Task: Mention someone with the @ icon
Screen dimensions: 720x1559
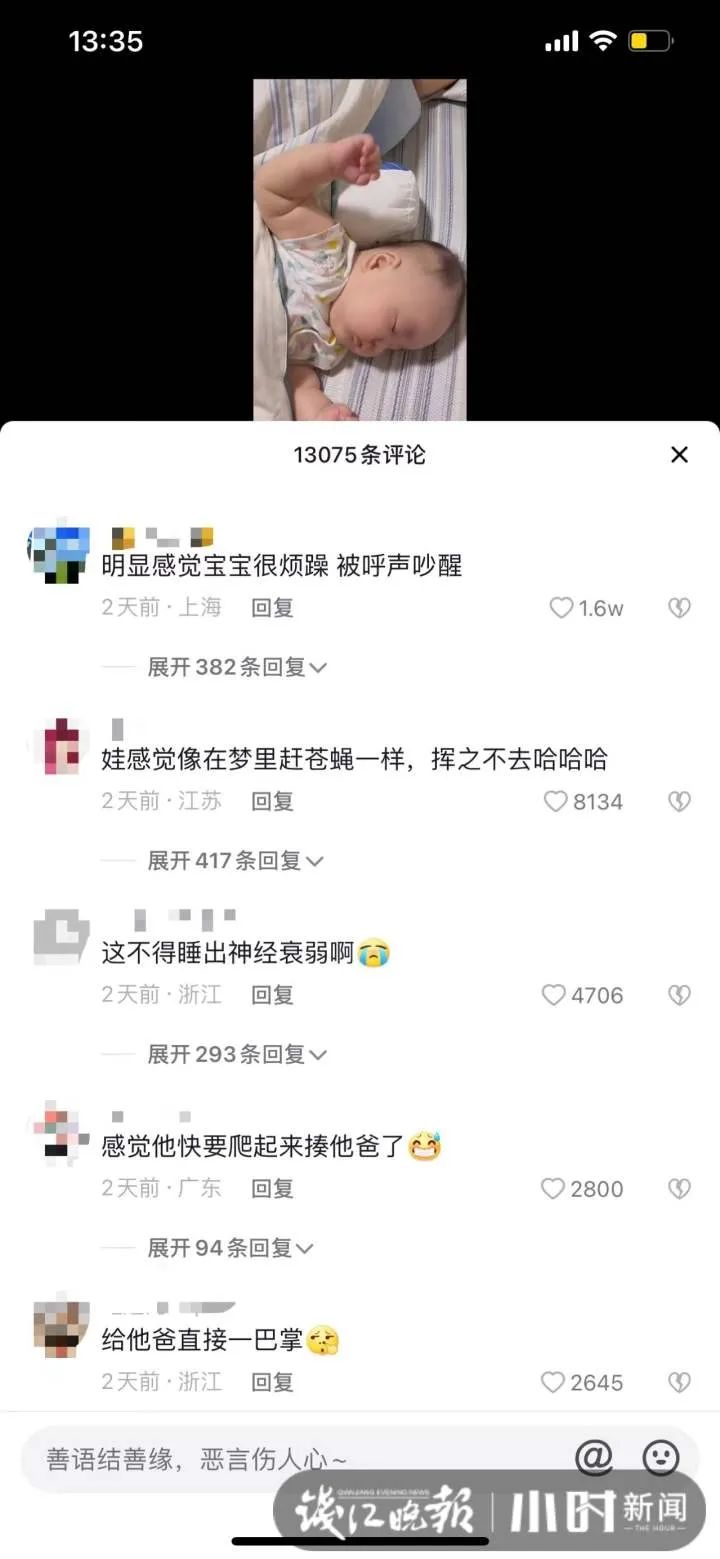Action: click(593, 1459)
